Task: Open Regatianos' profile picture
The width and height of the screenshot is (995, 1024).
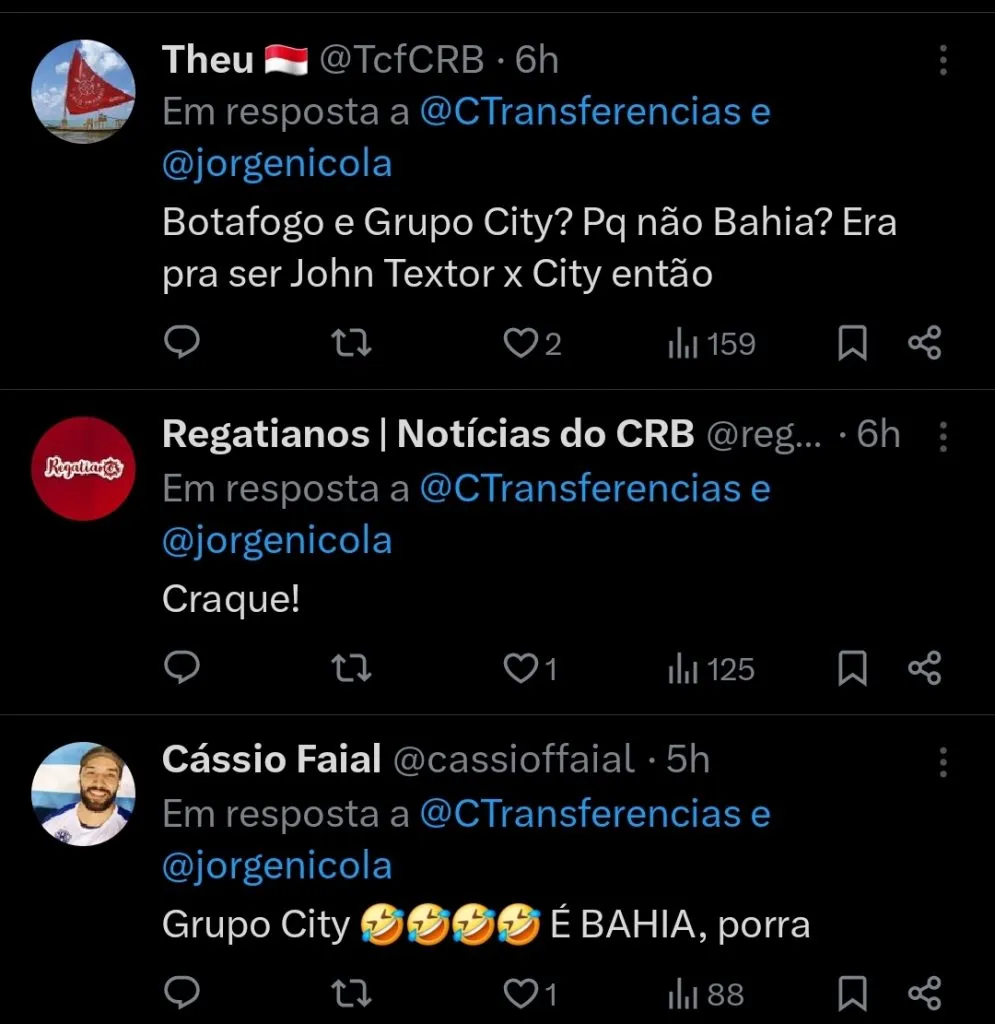Action: click(x=83, y=467)
